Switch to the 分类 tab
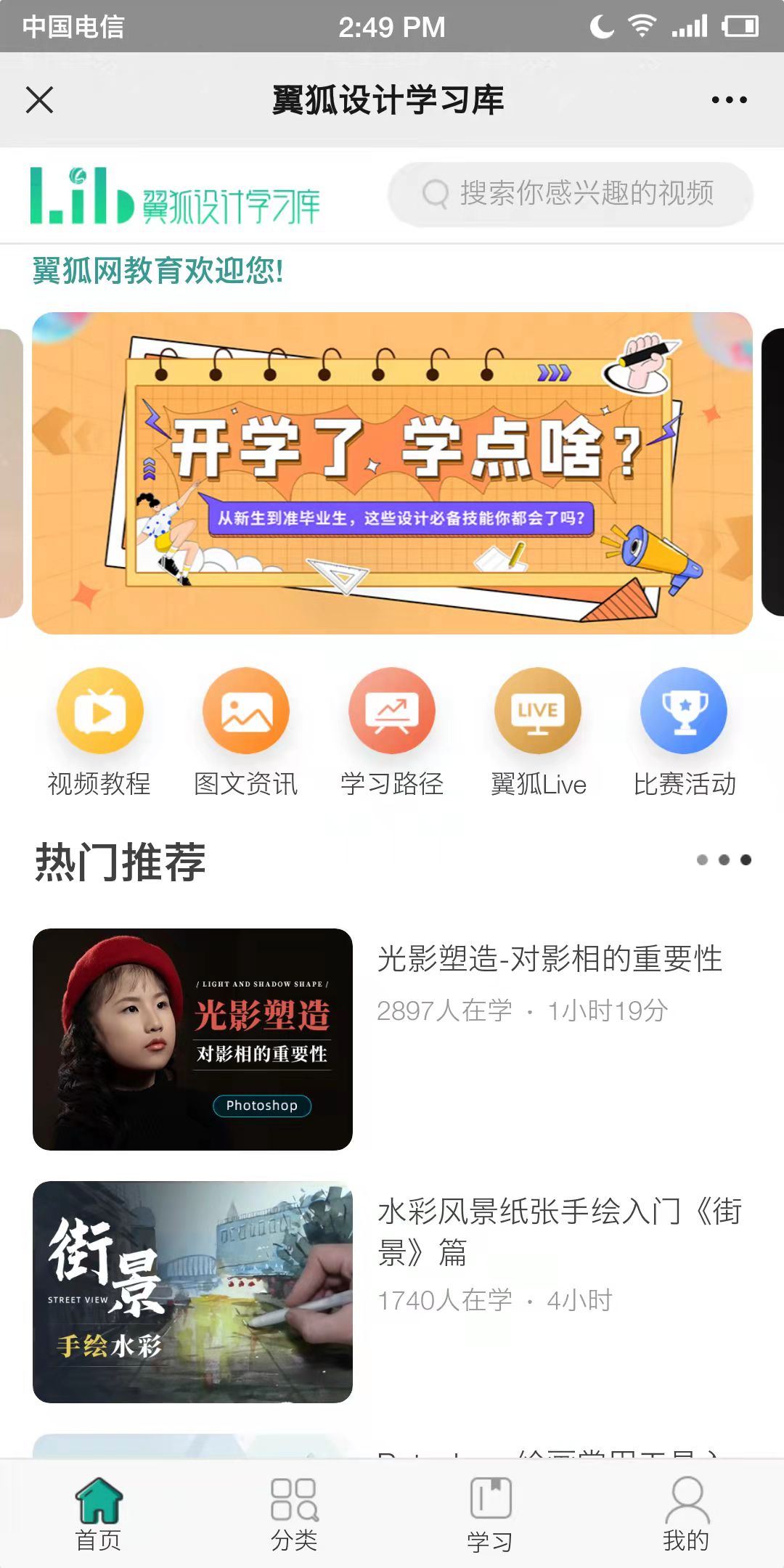 pos(294,1514)
